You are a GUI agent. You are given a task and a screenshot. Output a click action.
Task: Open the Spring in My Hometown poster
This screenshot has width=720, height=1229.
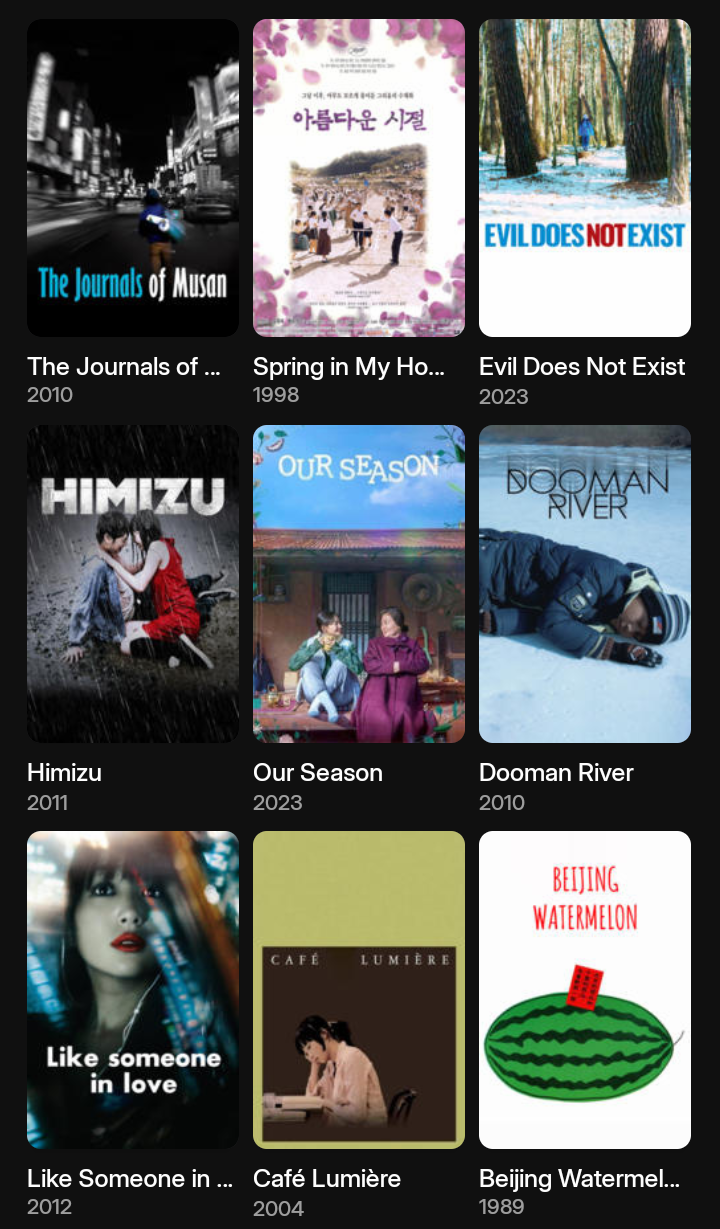pyautogui.click(x=359, y=178)
